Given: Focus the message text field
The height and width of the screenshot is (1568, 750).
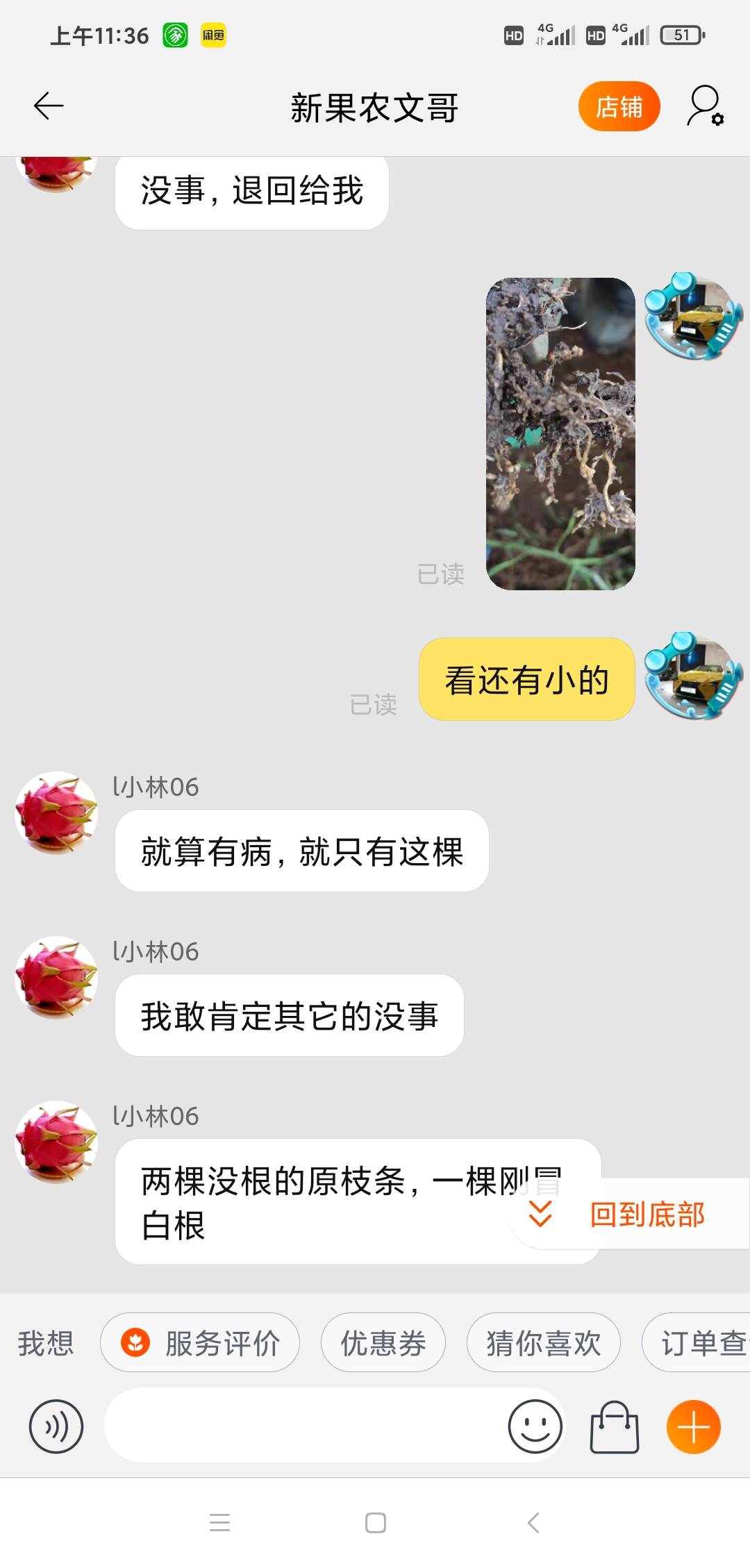Looking at the screenshot, I should 306,1425.
